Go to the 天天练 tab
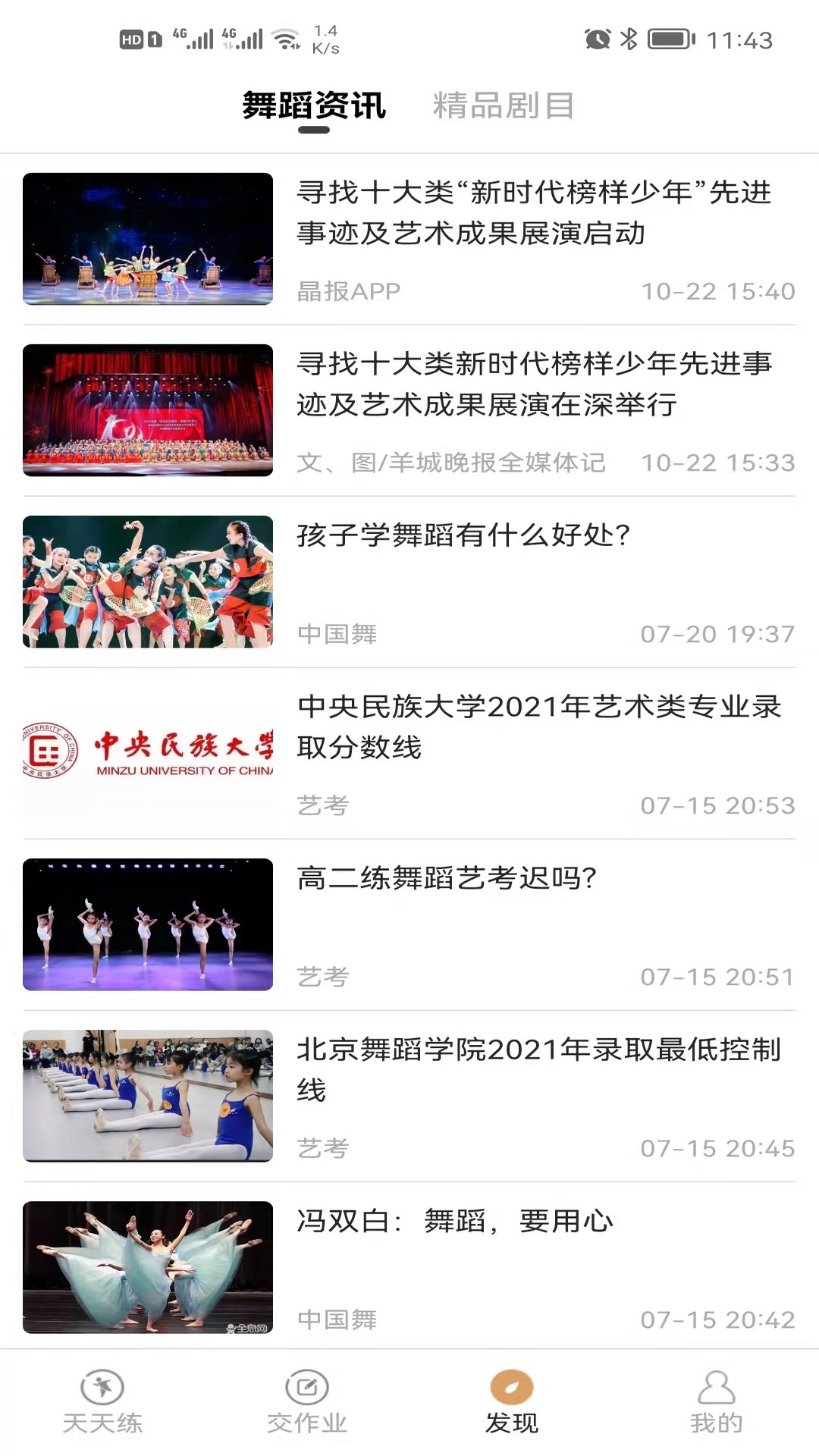The image size is (819, 1456). point(102,1402)
